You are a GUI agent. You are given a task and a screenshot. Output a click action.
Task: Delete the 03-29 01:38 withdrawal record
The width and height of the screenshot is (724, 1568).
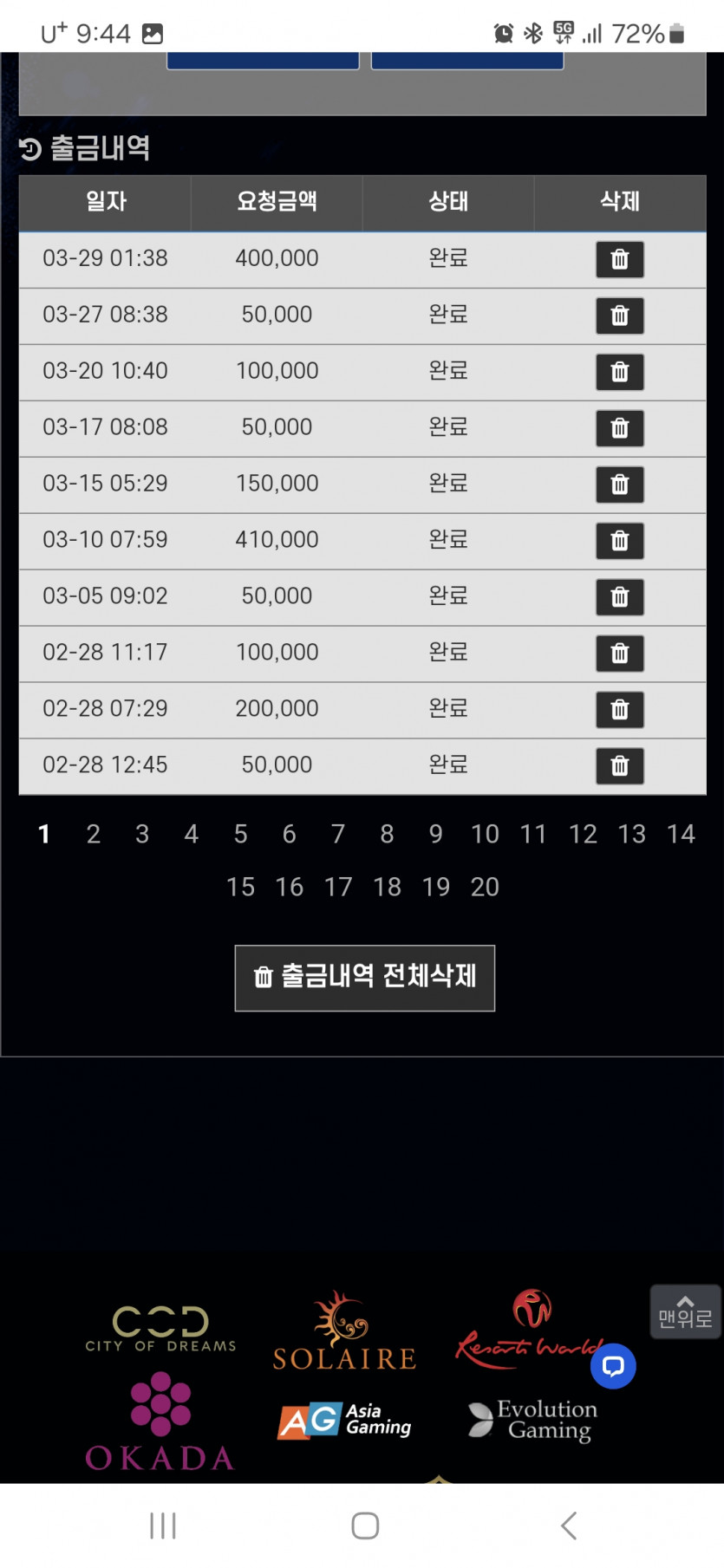pos(619,259)
